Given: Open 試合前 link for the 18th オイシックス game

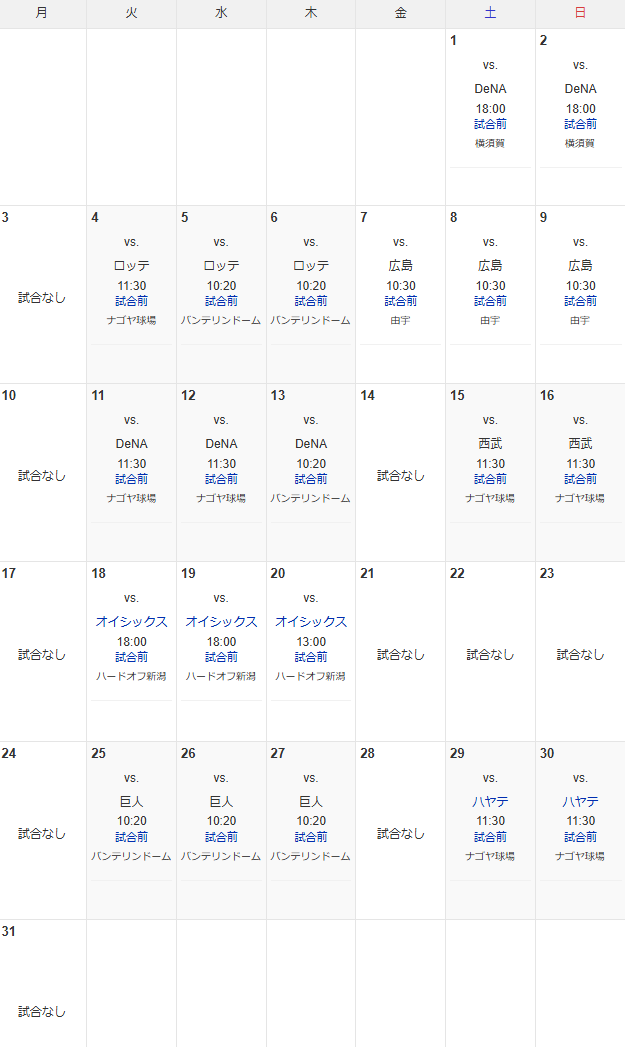Looking at the screenshot, I should [x=132, y=658].
